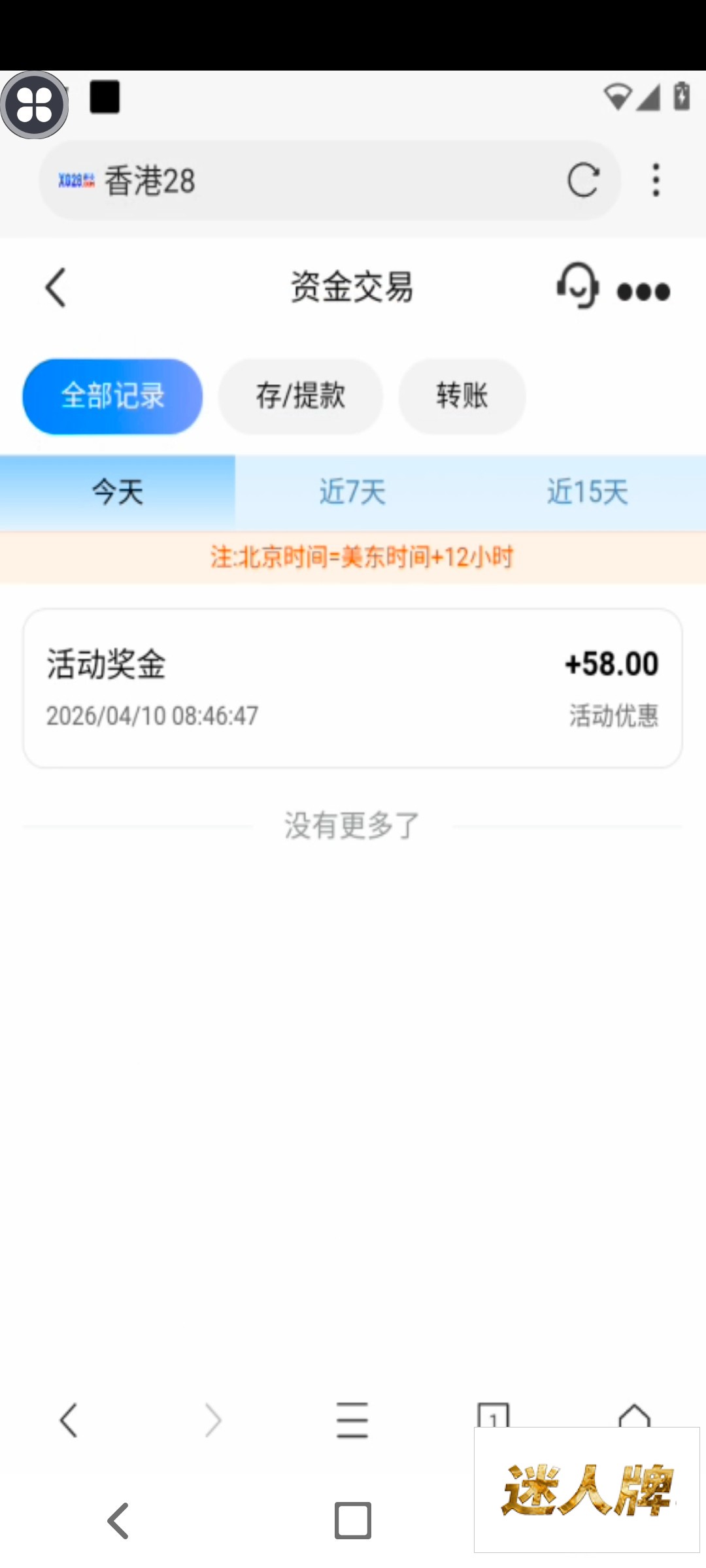Switch to 存/提款 records
The height and width of the screenshot is (1568, 706).
coord(300,397)
